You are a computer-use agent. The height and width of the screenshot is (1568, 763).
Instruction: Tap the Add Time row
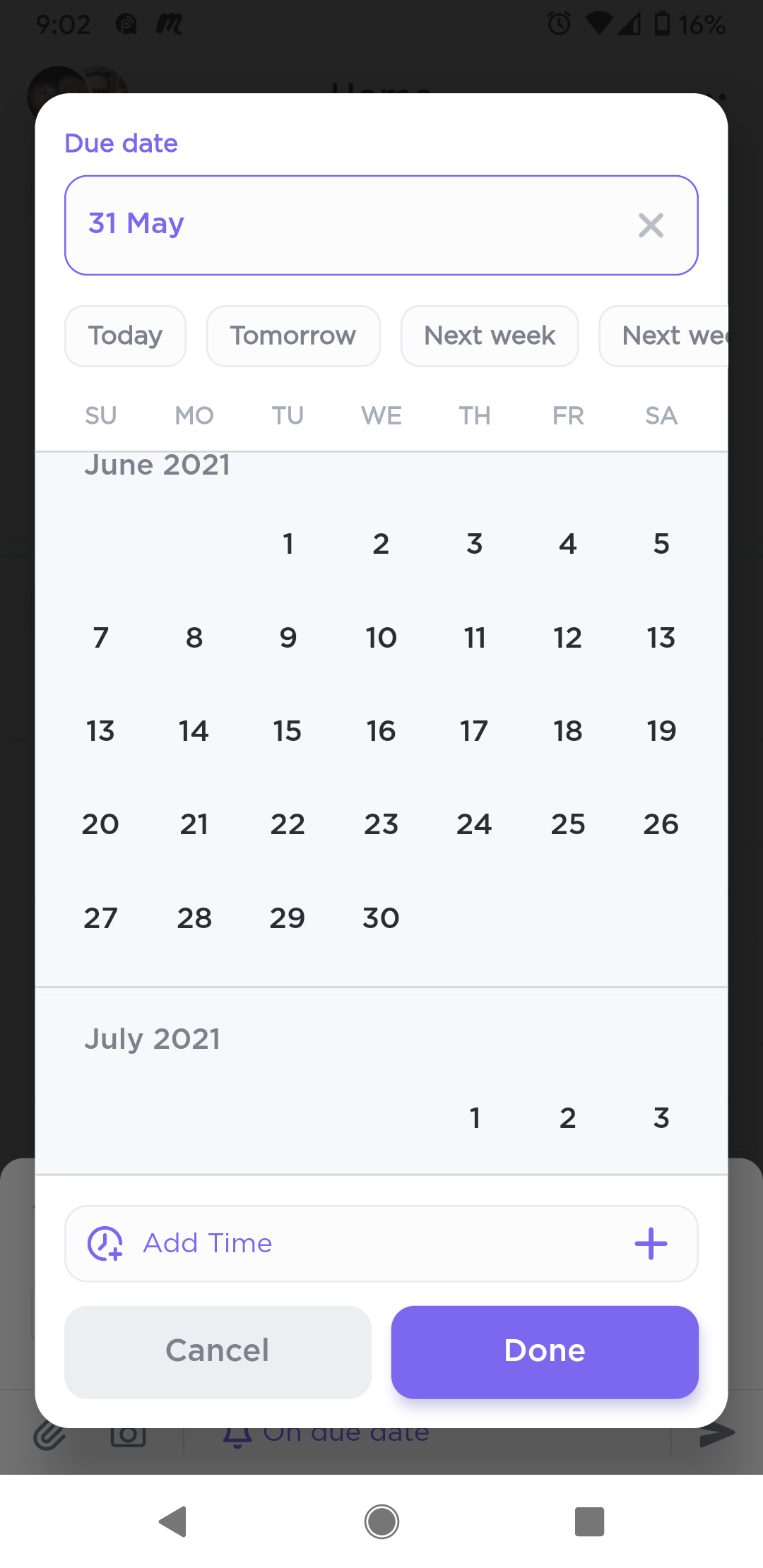coord(381,1243)
